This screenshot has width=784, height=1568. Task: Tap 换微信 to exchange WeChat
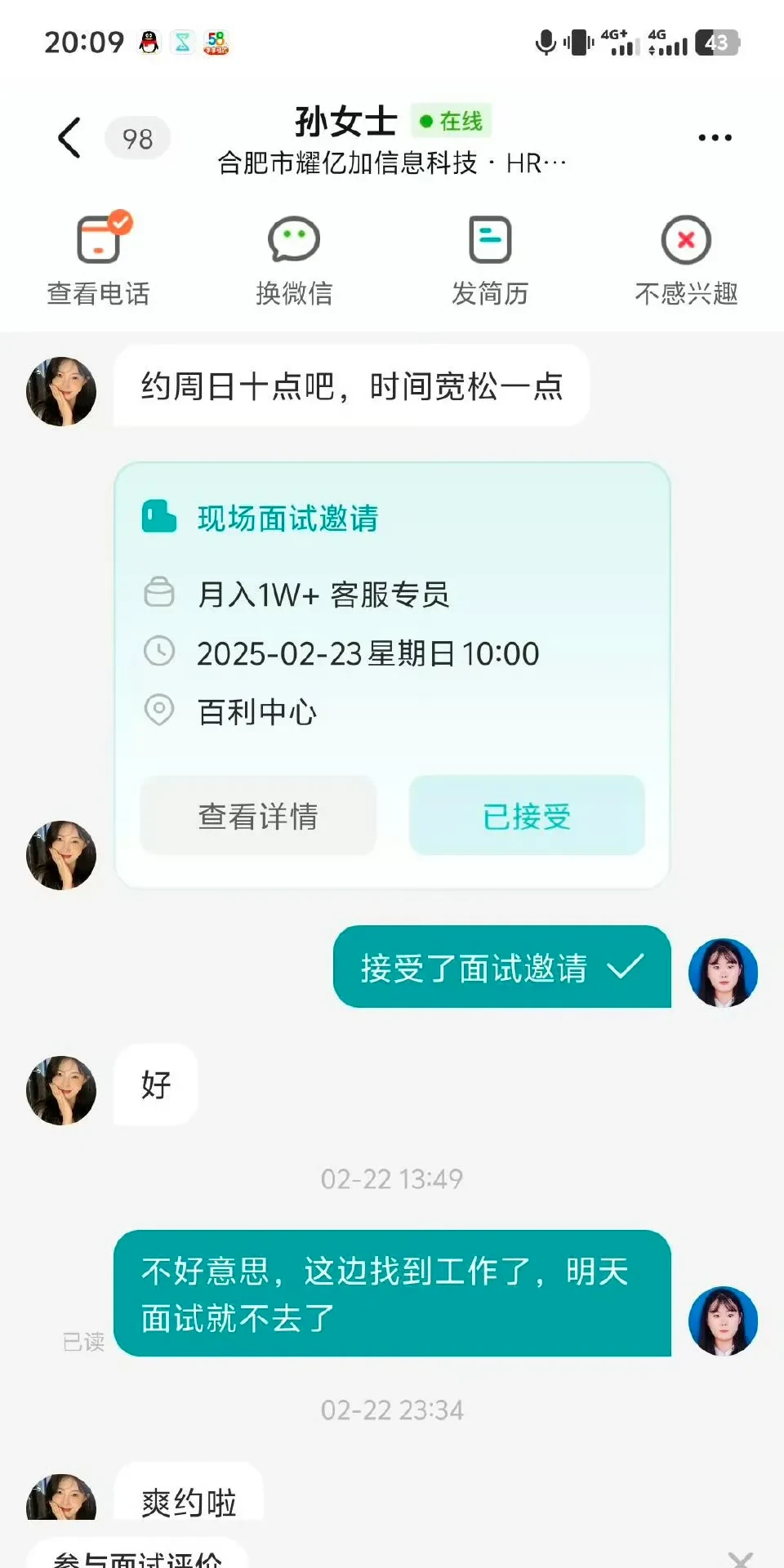293,257
